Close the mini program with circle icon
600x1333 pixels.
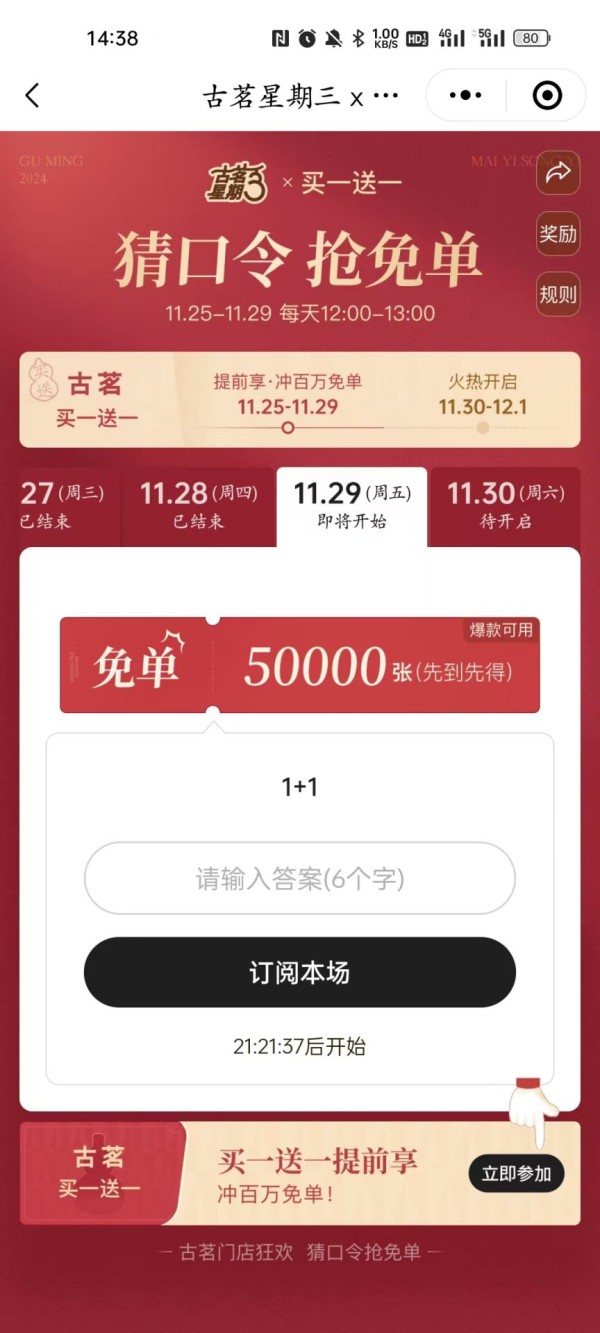[x=547, y=96]
